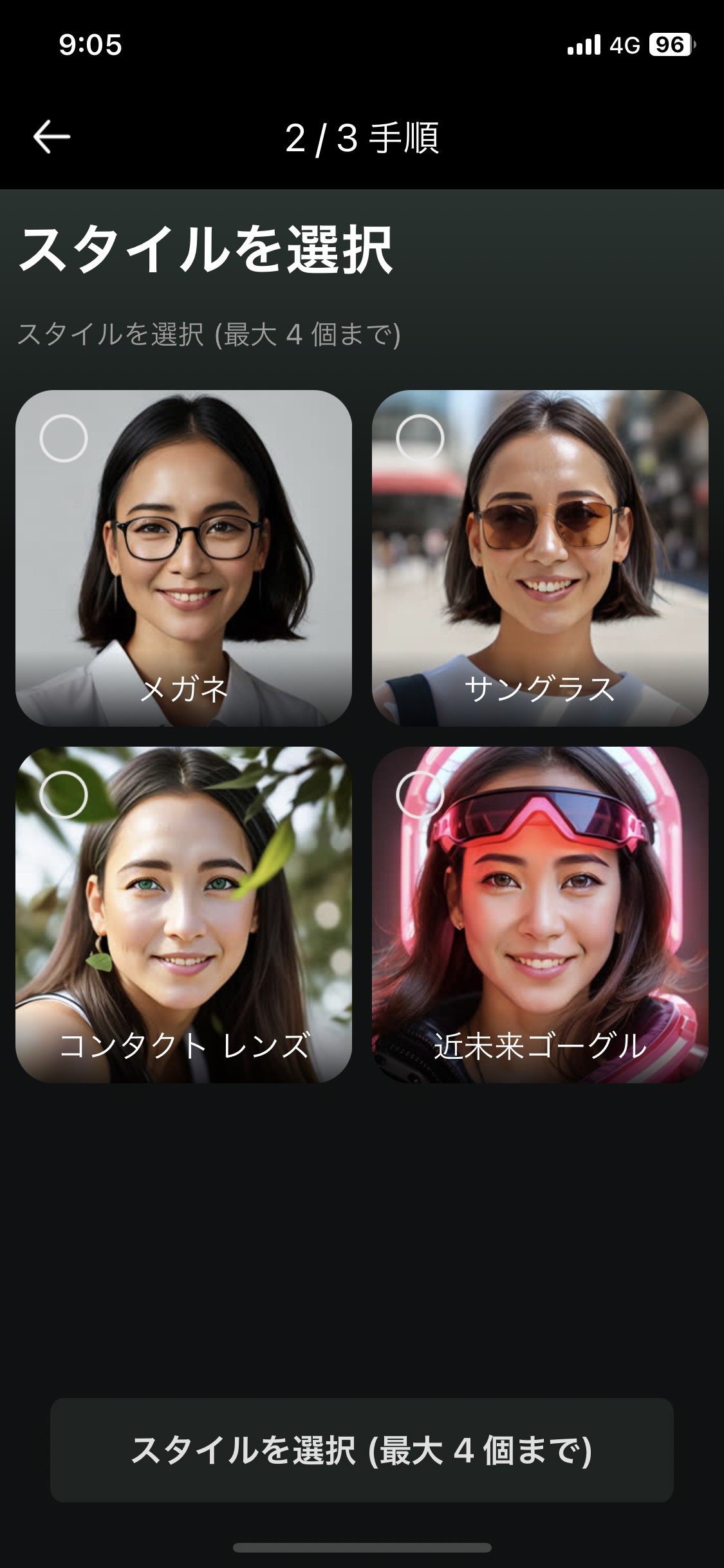Screen dimensions: 724x1568
Task: Choose the コンタクト レンズ style card
Action: pos(183,915)
